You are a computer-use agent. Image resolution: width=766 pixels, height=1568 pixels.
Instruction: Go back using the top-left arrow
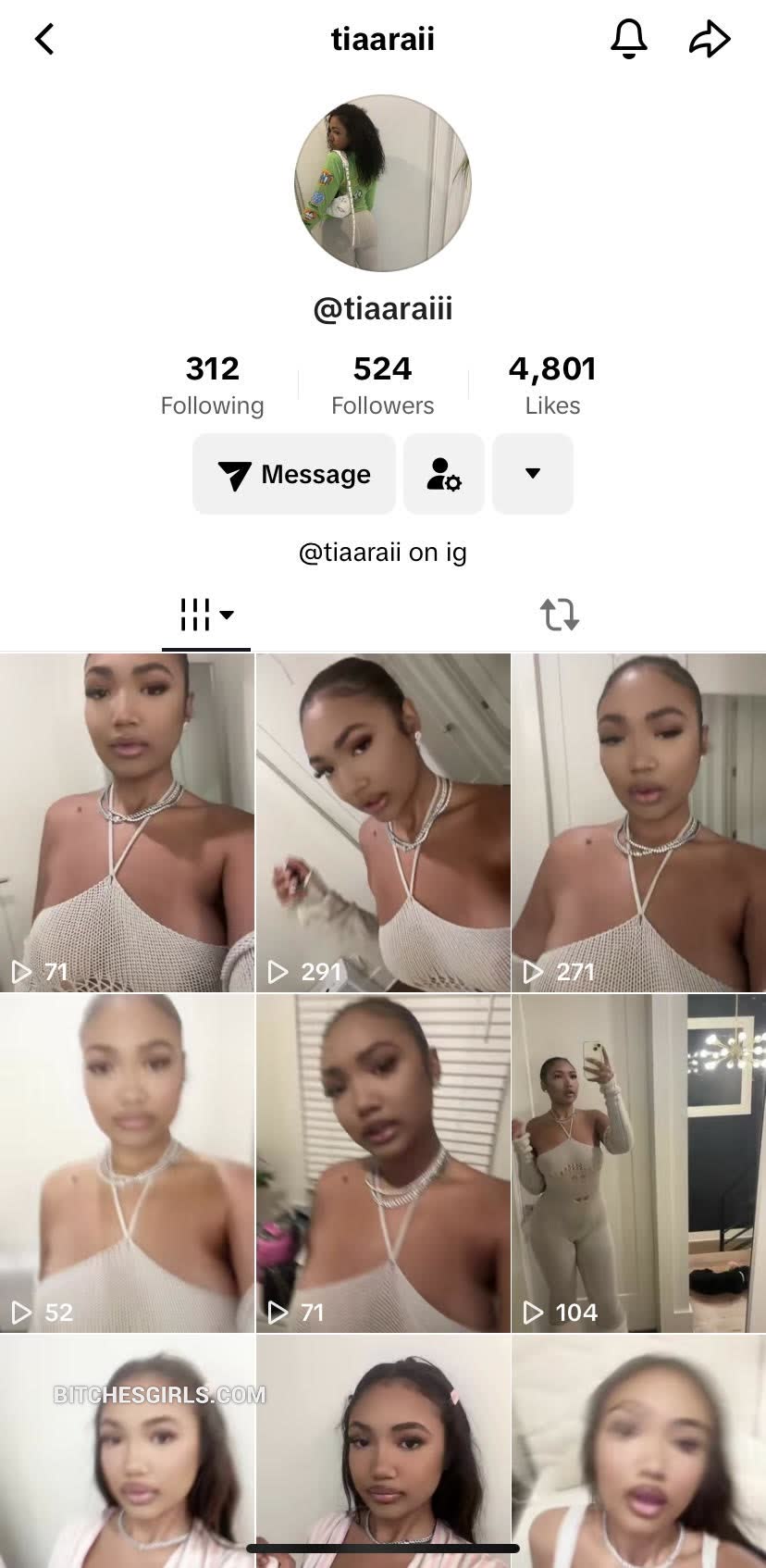pyautogui.click(x=44, y=40)
